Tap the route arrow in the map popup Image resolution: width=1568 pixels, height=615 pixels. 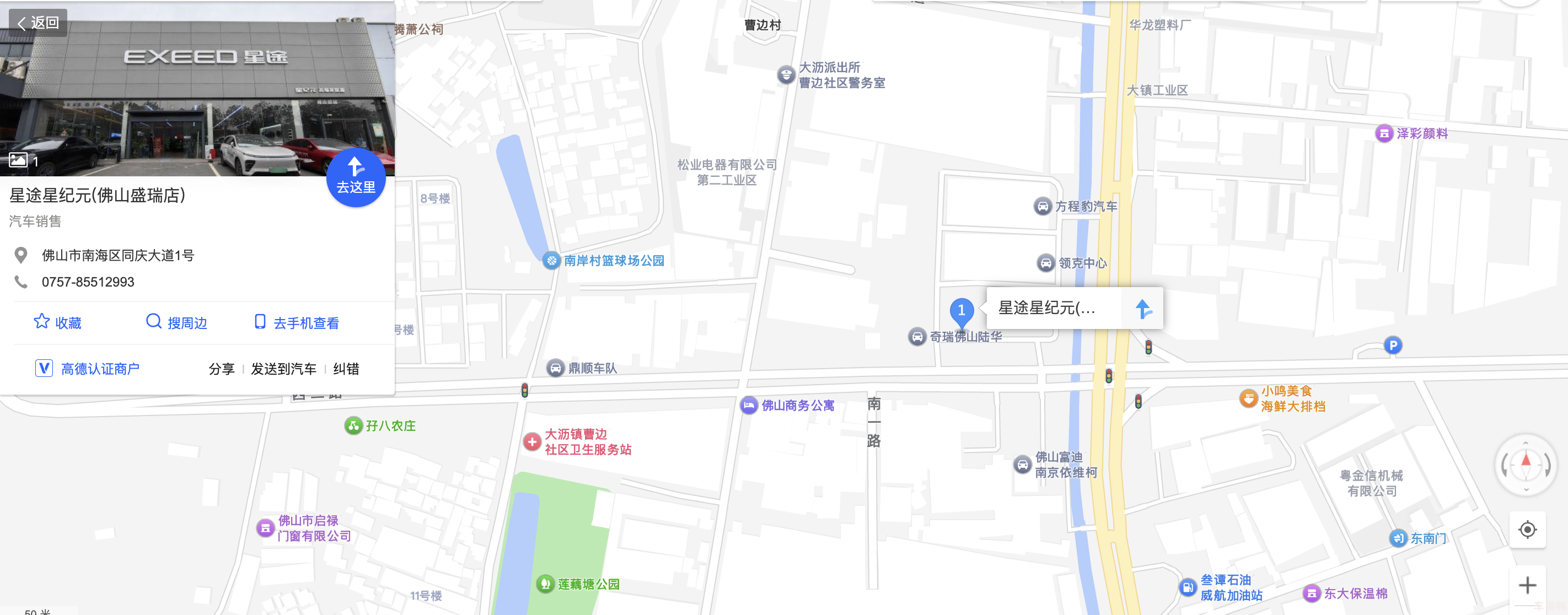(x=1143, y=309)
